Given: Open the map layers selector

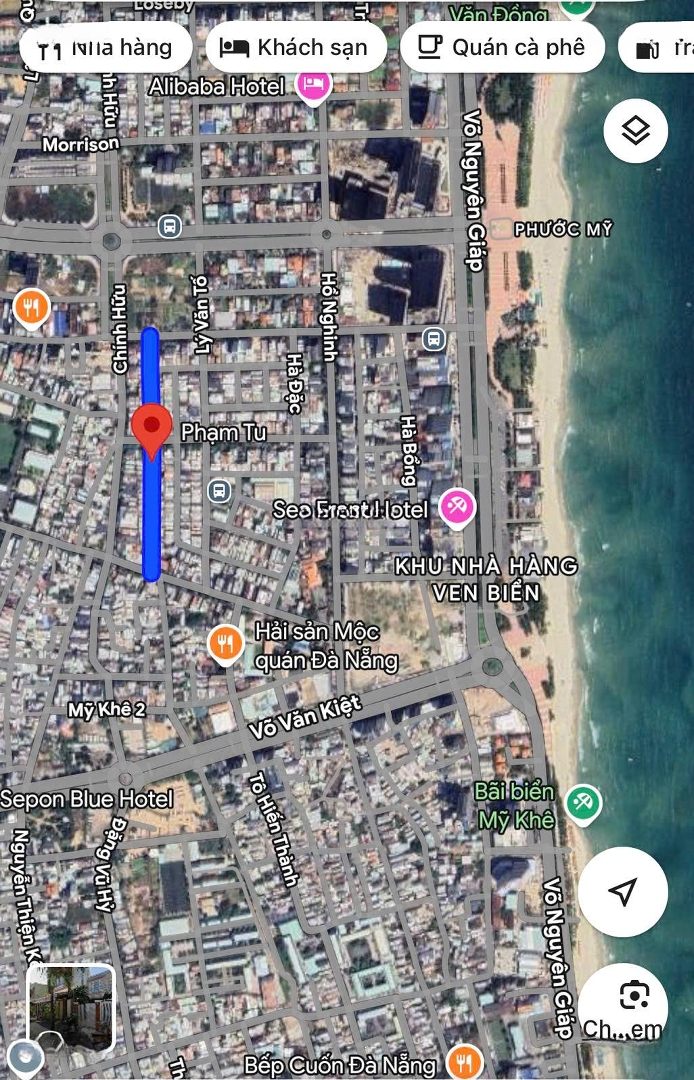Looking at the screenshot, I should click(636, 130).
